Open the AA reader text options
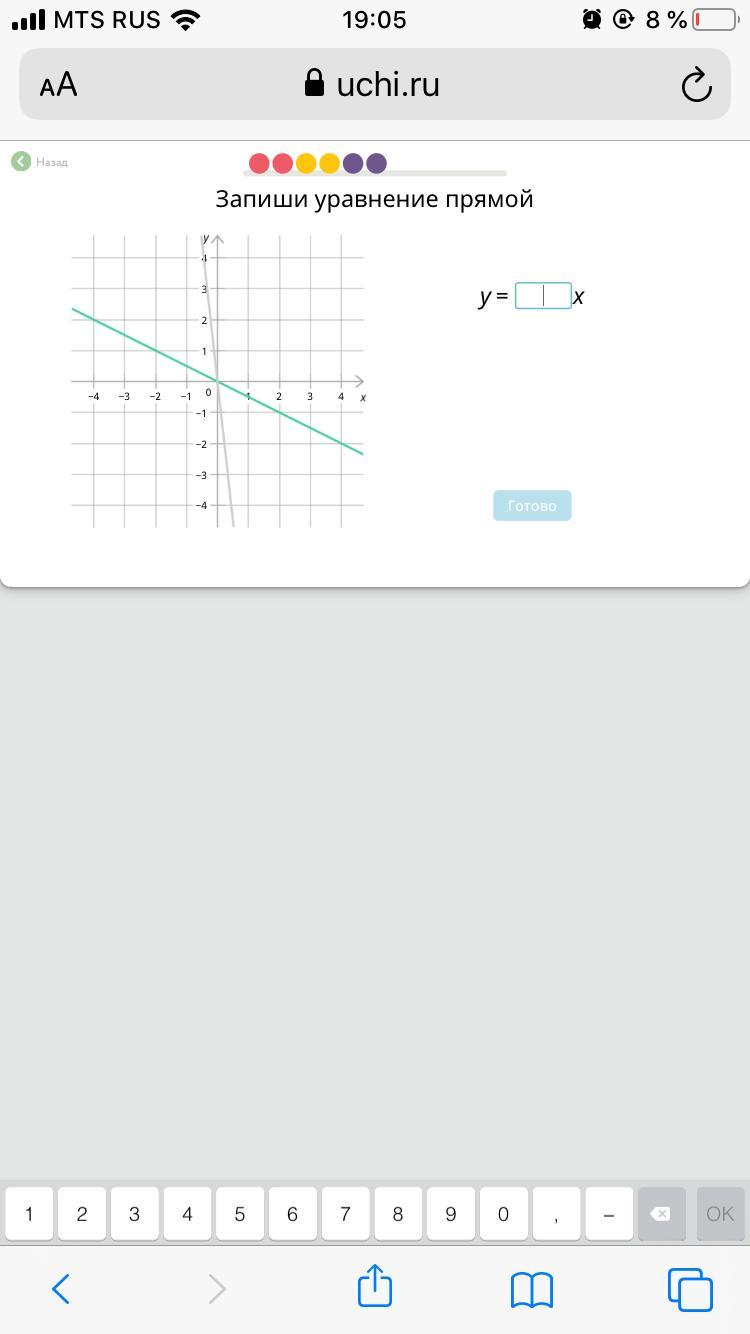750x1334 pixels. 59,85
